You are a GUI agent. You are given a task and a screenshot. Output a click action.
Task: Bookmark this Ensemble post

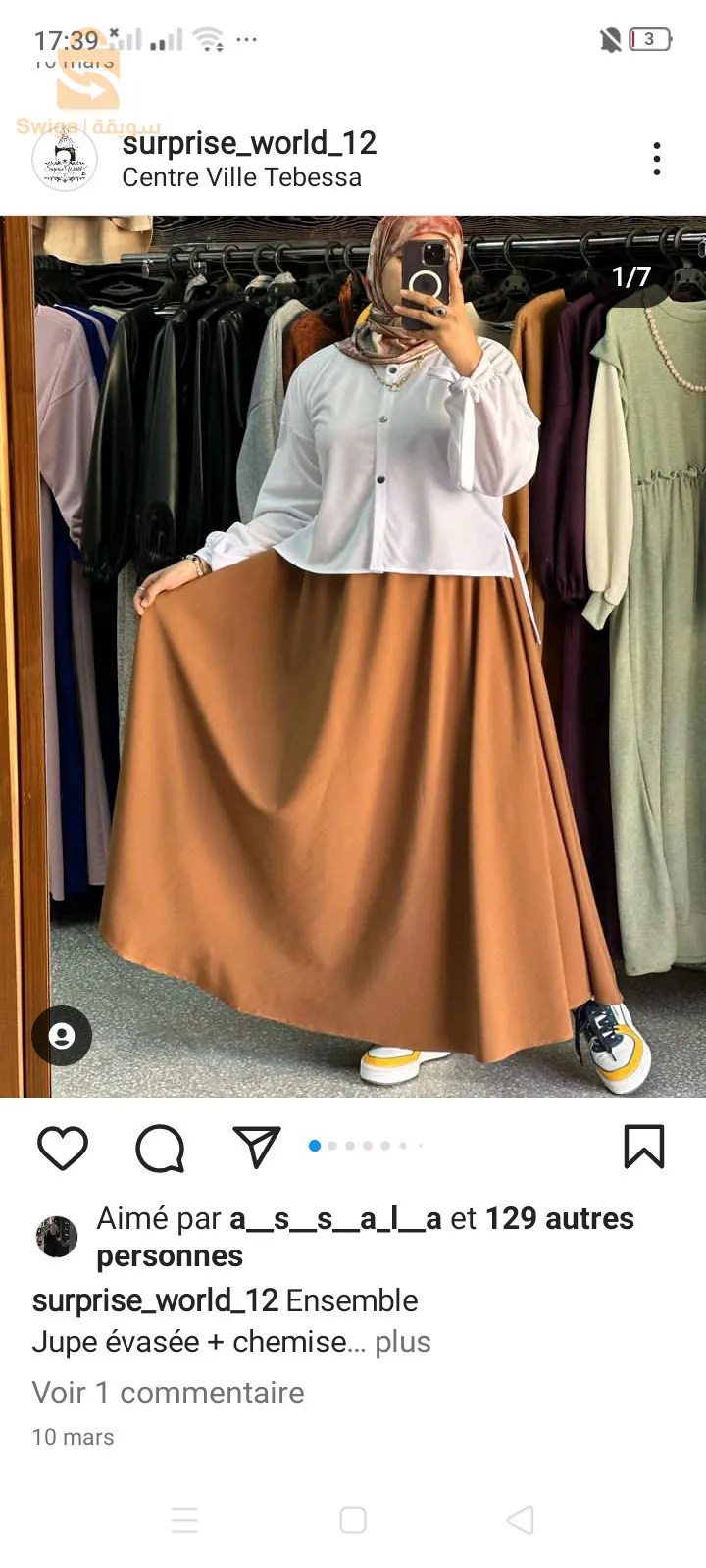point(644,1147)
